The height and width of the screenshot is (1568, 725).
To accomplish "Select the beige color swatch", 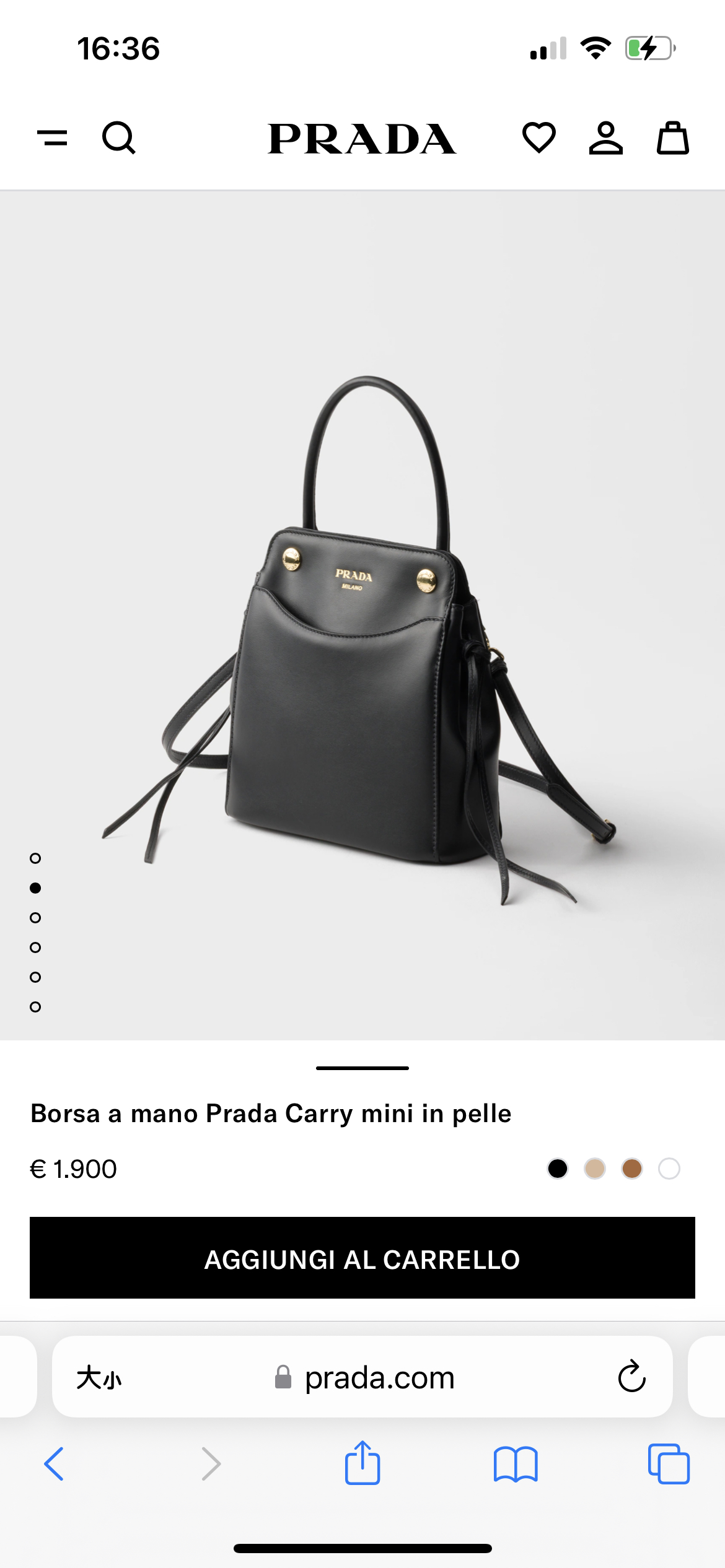I will pyautogui.click(x=595, y=1169).
